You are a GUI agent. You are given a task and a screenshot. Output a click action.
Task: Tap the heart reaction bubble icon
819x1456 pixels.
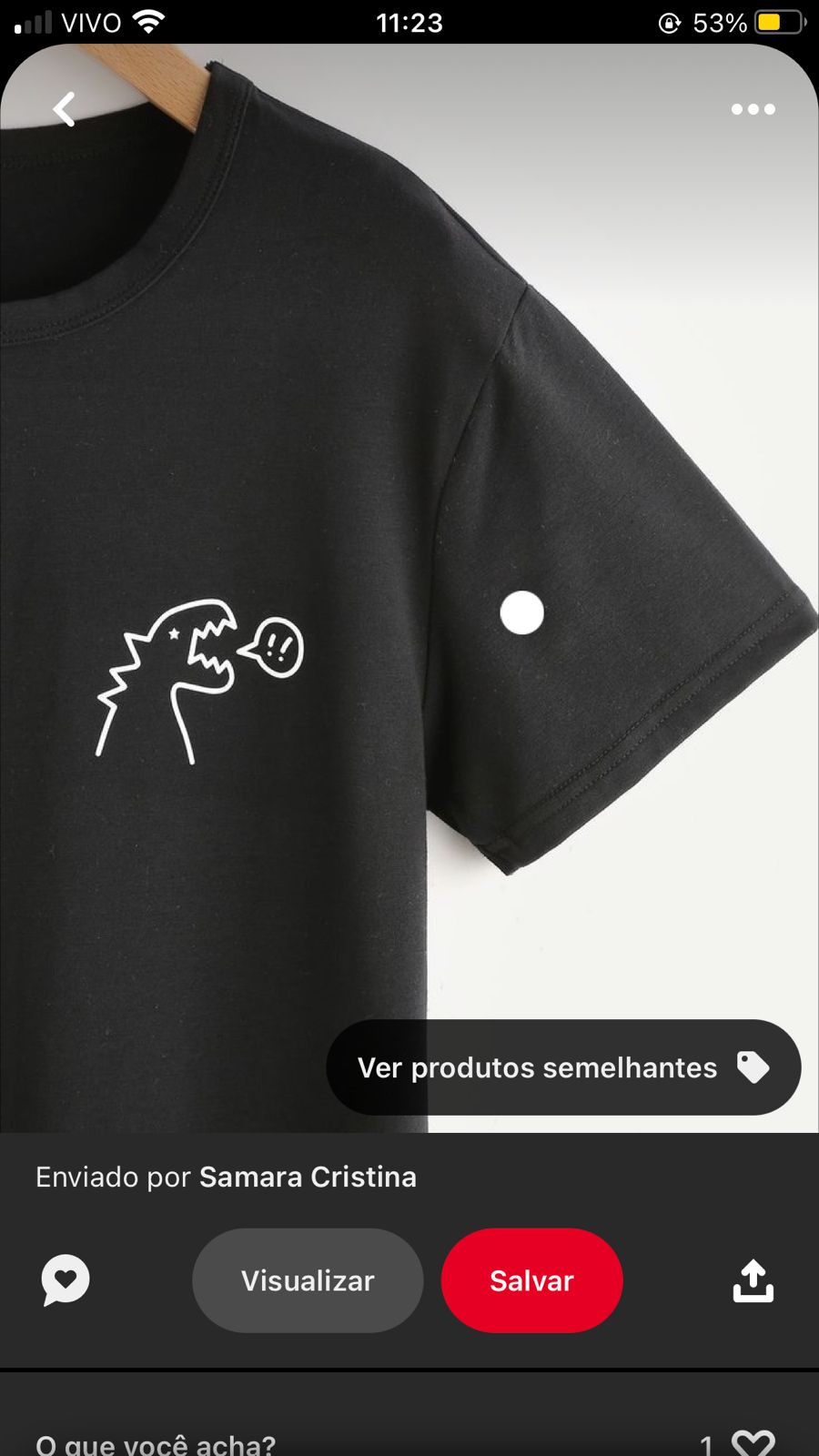[x=66, y=1279]
